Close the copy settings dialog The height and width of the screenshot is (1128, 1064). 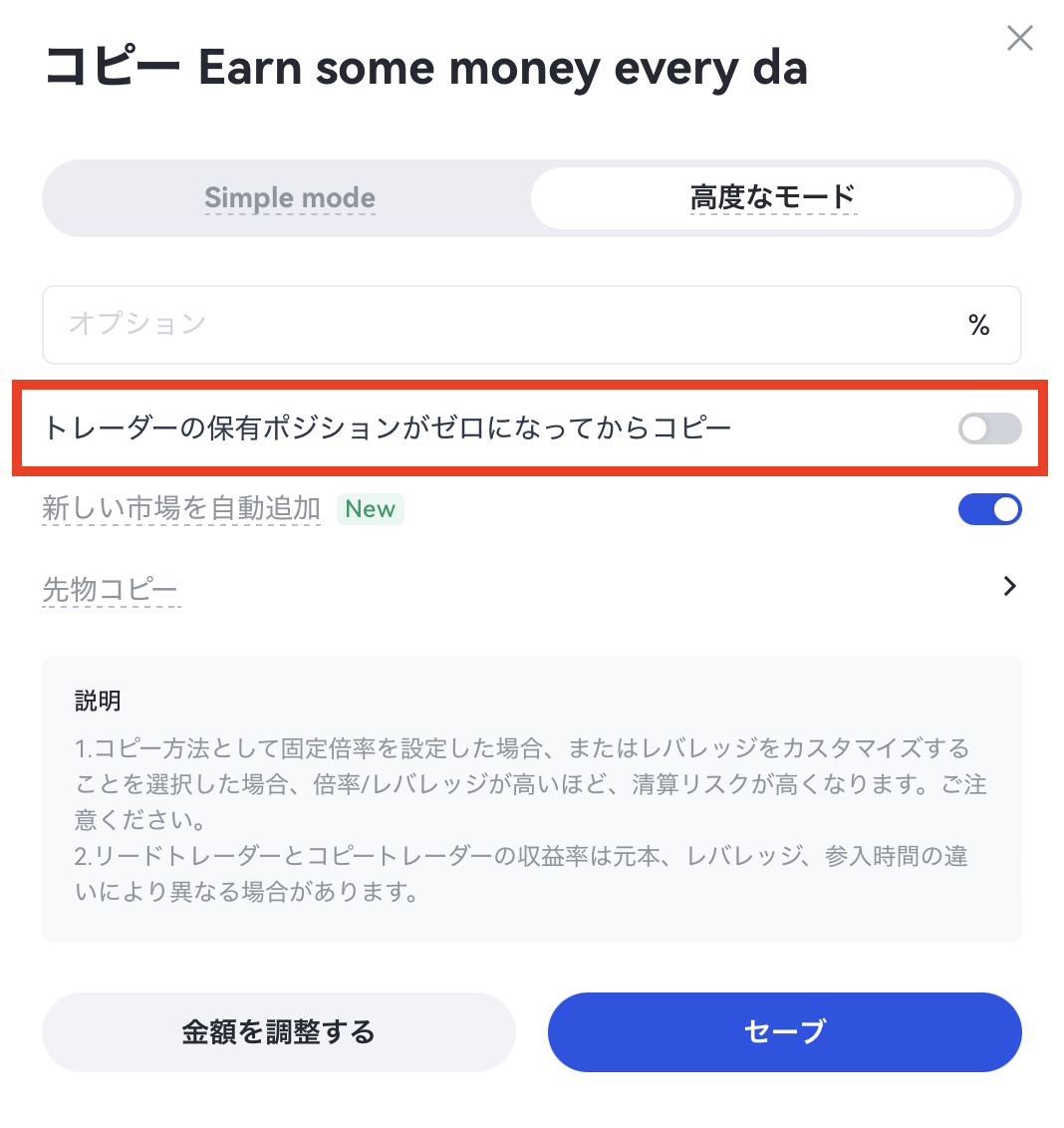coord(1019,39)
